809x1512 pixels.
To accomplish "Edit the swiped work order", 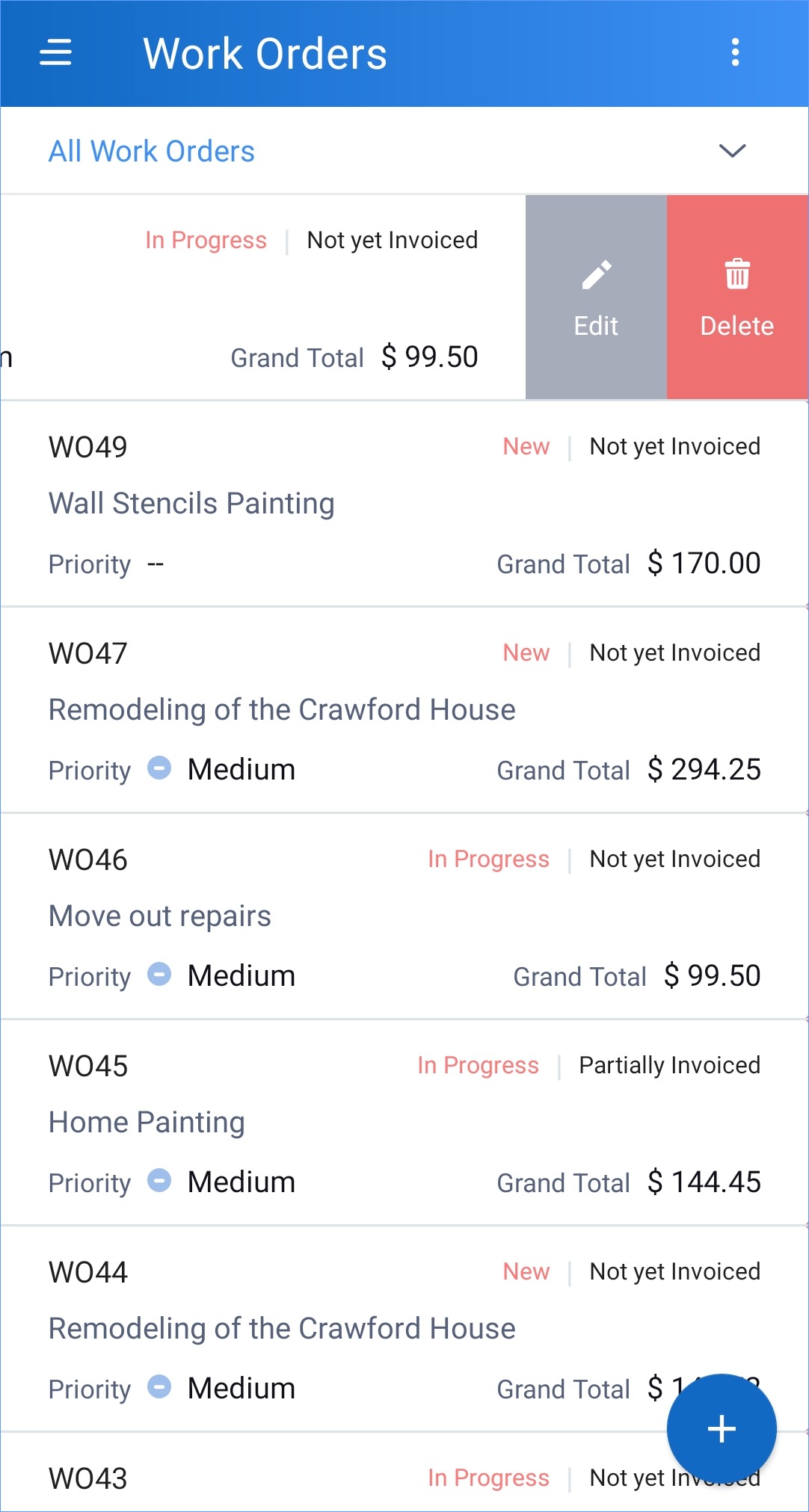I will tap(596, 297).
